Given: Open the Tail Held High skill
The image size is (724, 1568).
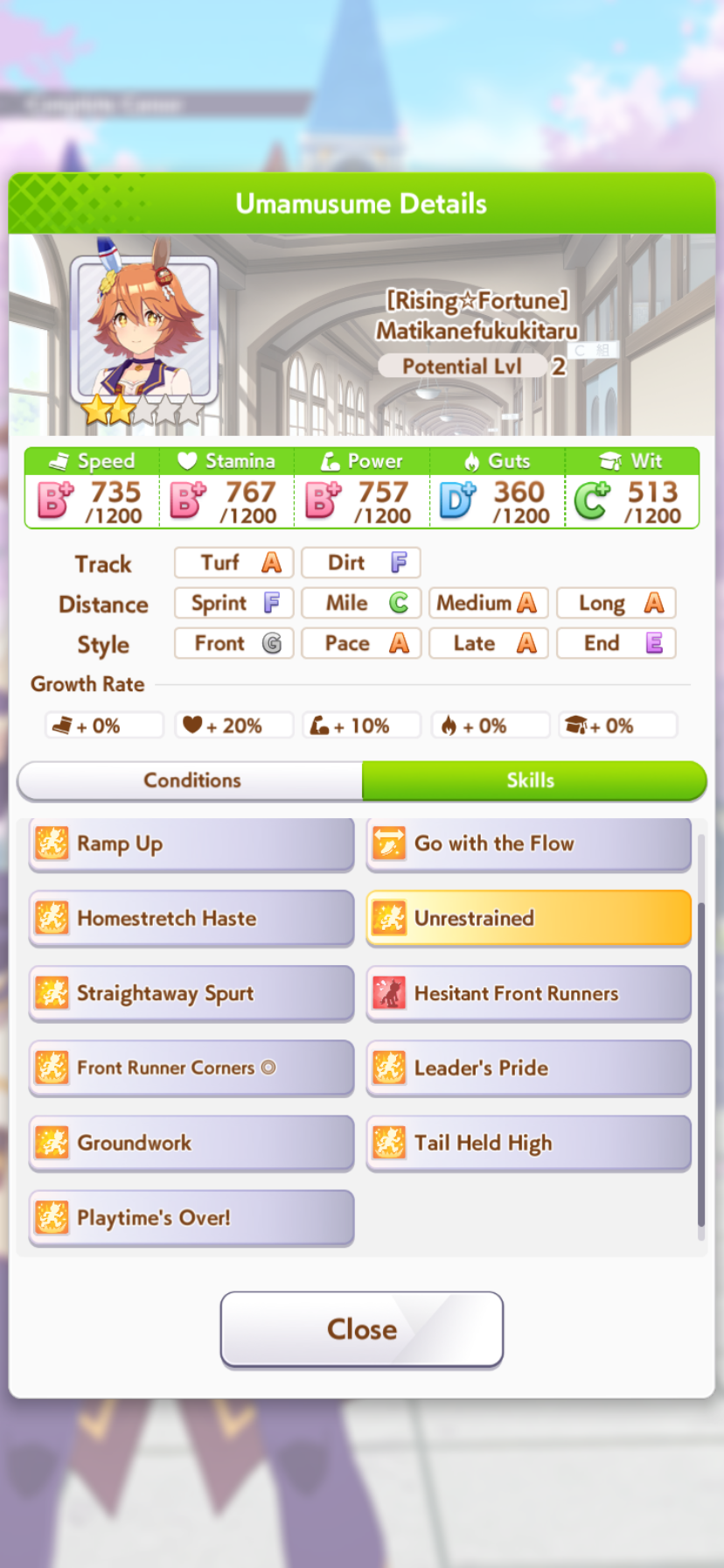Looking at the screenshot, I should [529, 1144].
